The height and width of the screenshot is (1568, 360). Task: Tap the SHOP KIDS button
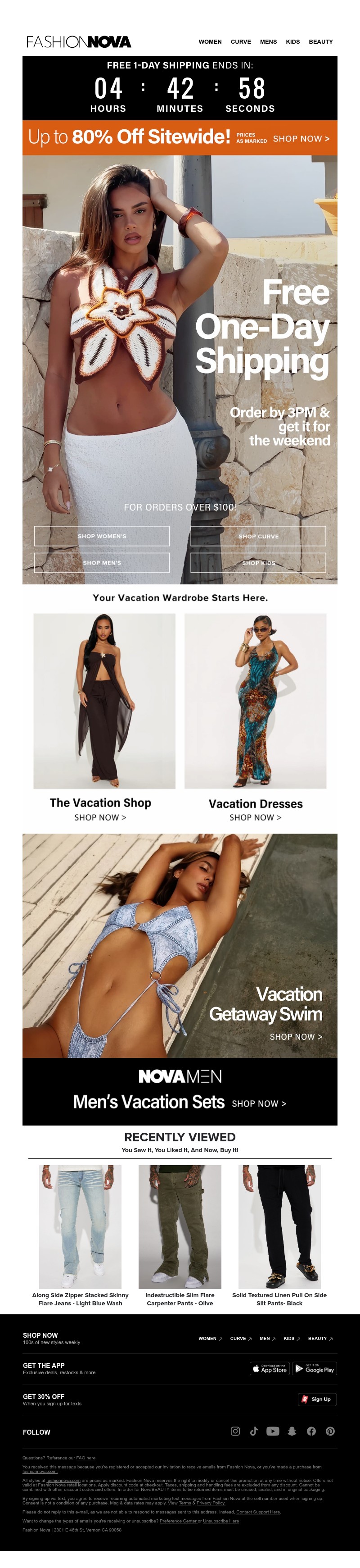pyautogui.click(x=258, y=563)
